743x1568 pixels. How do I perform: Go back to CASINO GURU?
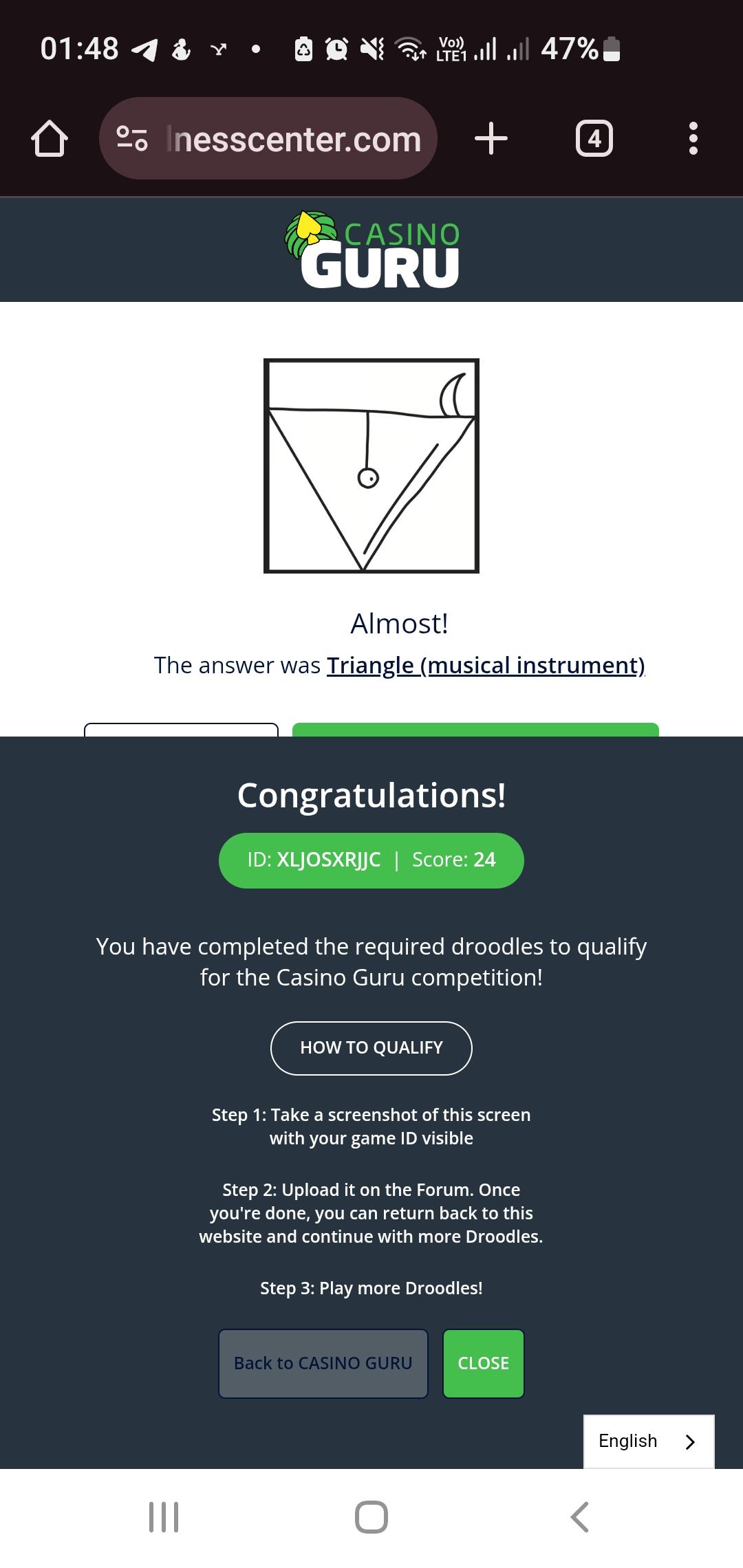coord(323,1363)
